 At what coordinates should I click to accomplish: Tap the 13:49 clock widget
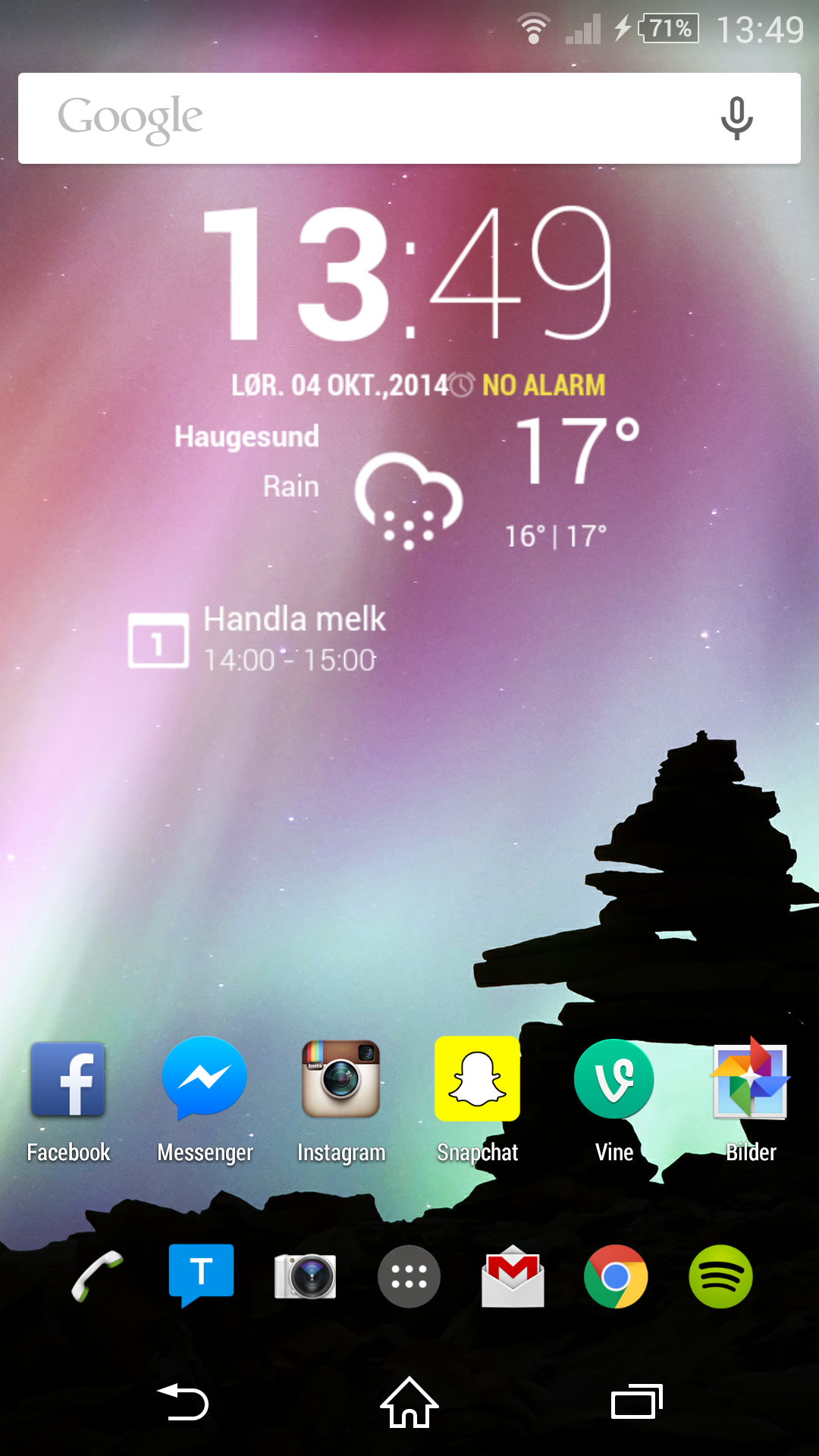tap(408, 273)
